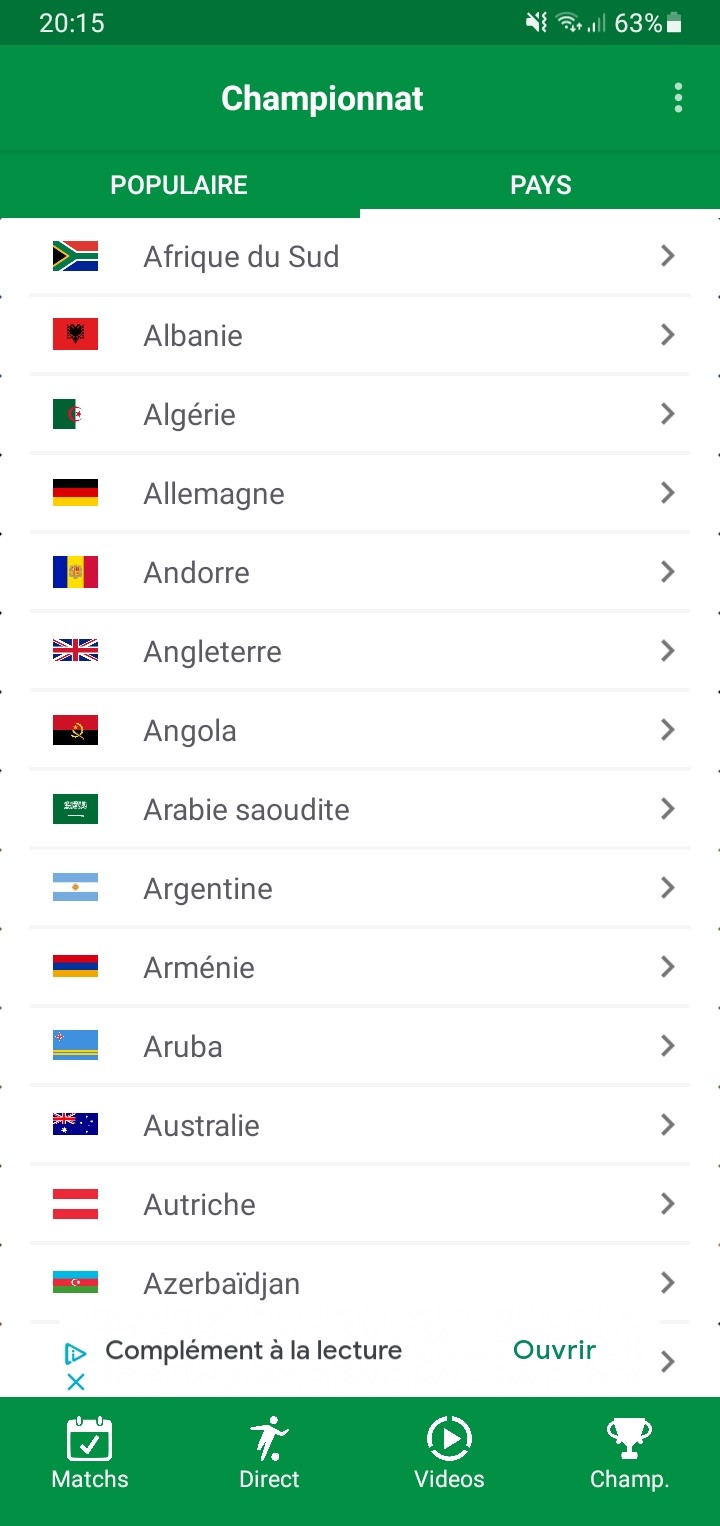This screenshot has width=720, height=1526.
Task: Switch to the Populaire tab
Action: (x=180, y=185)
